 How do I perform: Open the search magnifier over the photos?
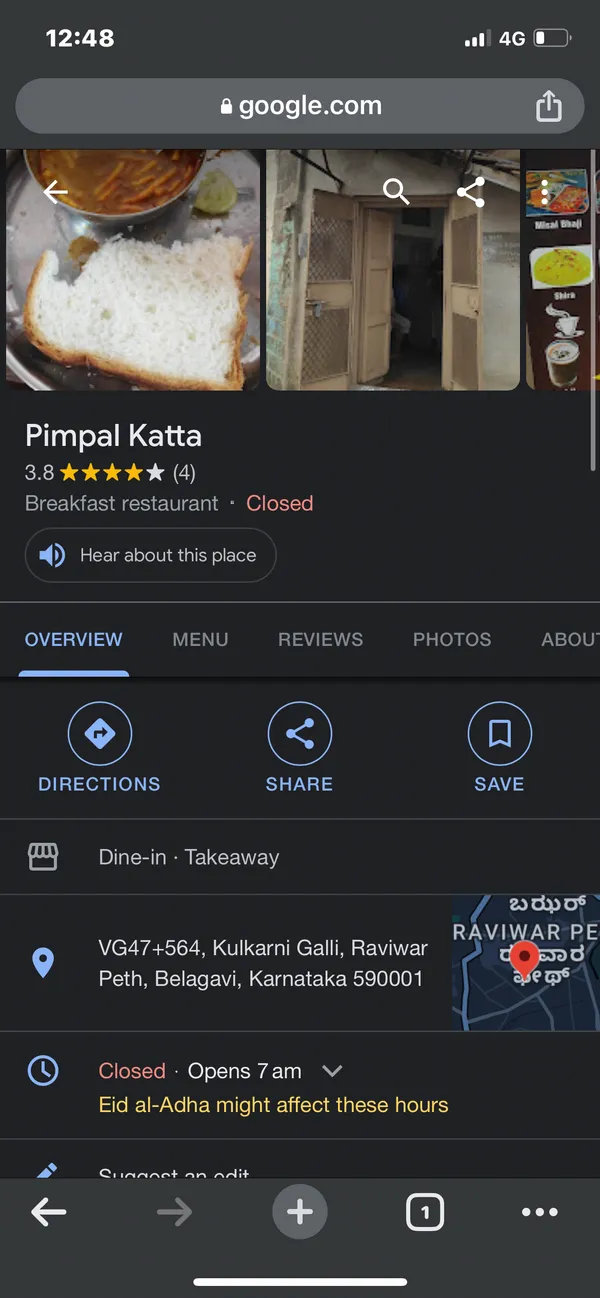[x=396, y=192]
